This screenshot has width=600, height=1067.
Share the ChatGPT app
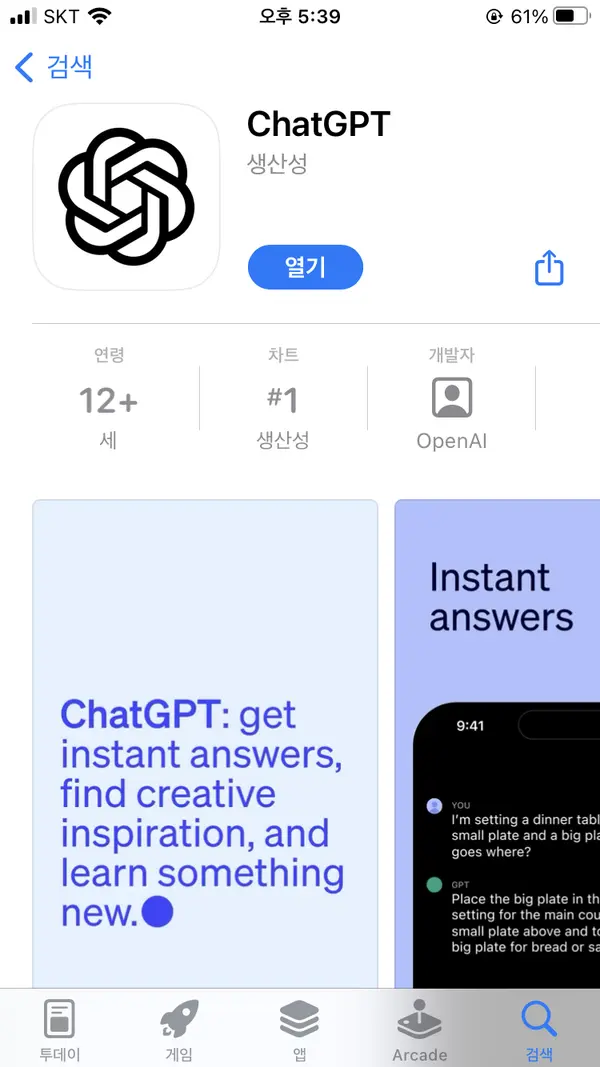(549, 268)
